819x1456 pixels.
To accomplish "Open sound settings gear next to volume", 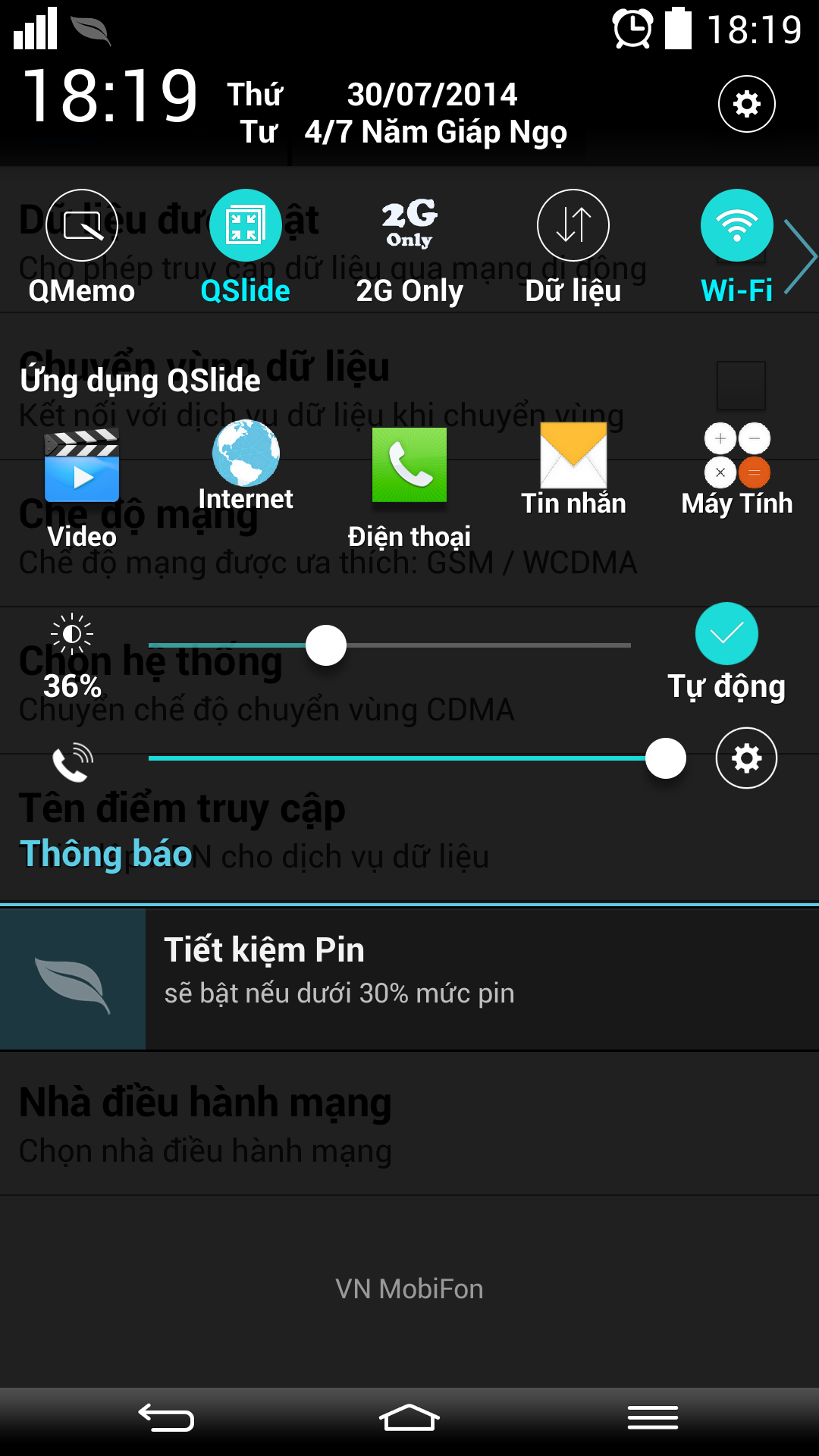I will pyautogui.click(x=746, y=758).
